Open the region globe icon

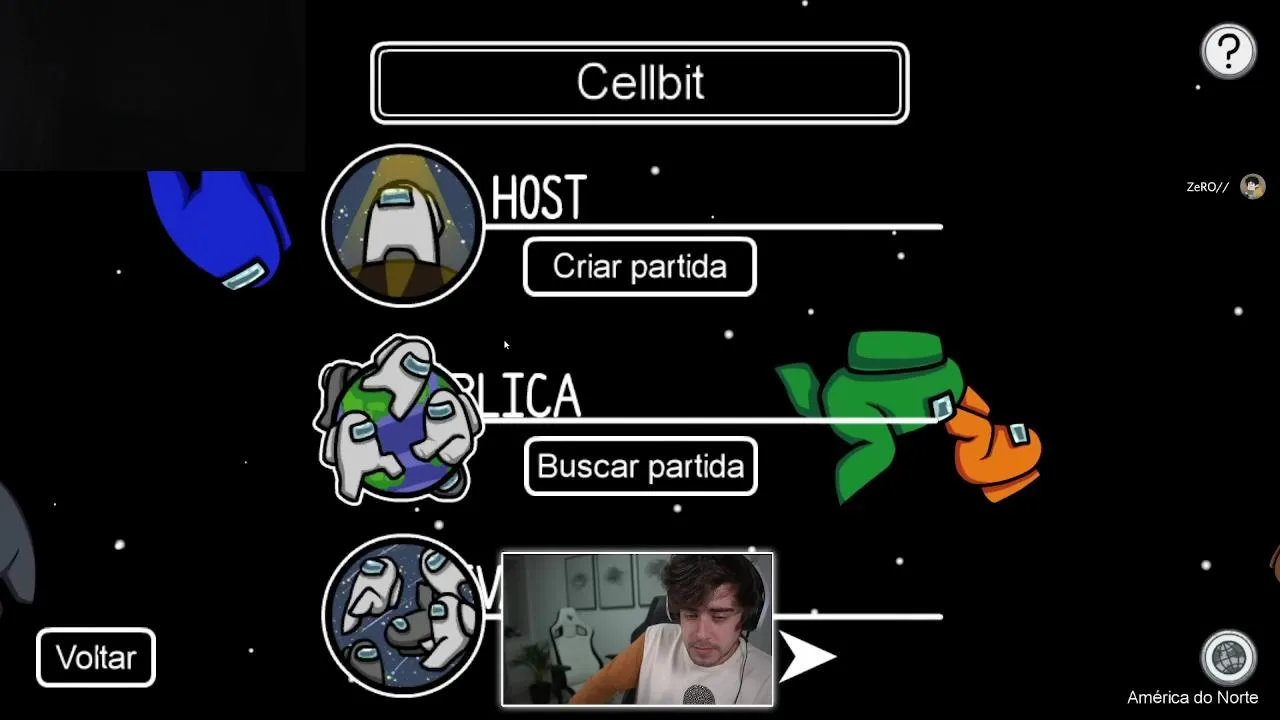tap(1228, 657)
